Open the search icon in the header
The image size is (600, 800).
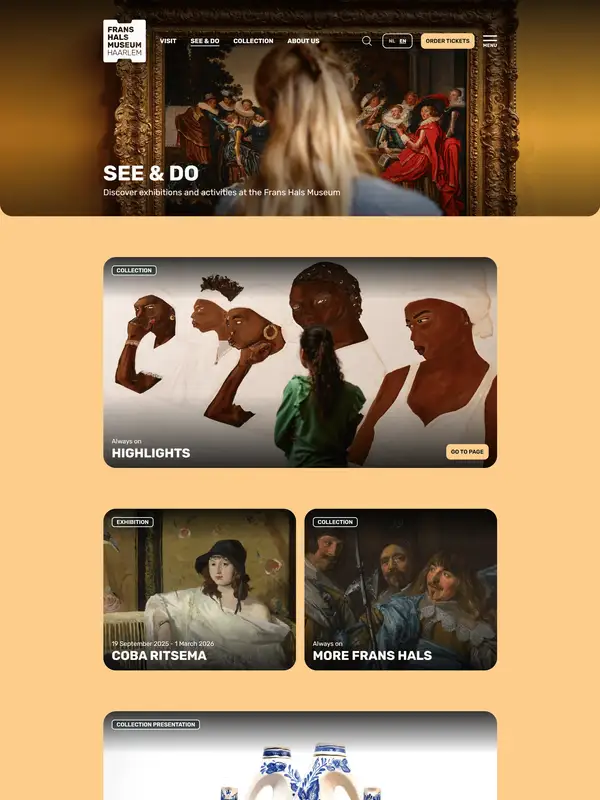(367, 41)
